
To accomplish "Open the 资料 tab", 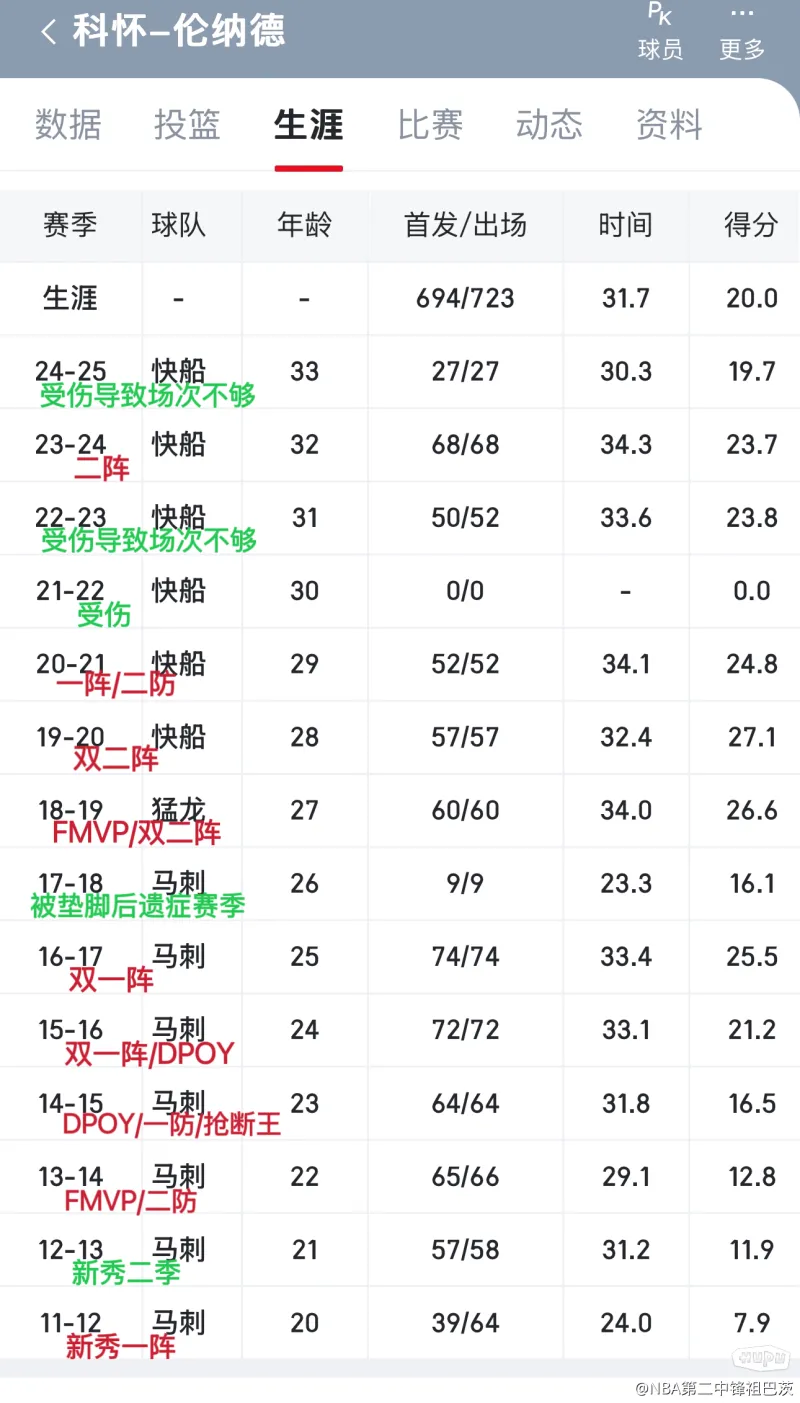I will [670, 125].
